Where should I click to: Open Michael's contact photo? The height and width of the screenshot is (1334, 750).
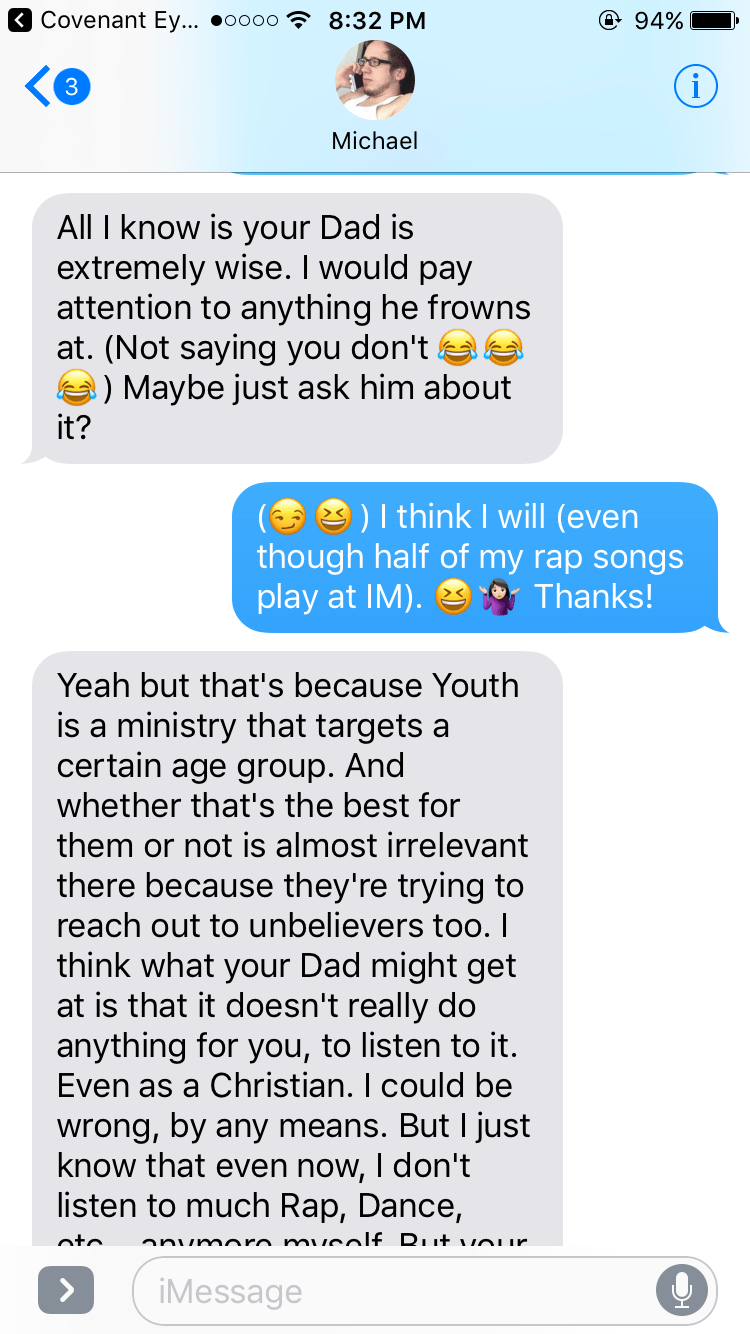pyautogui.click(x=374, y=80)
